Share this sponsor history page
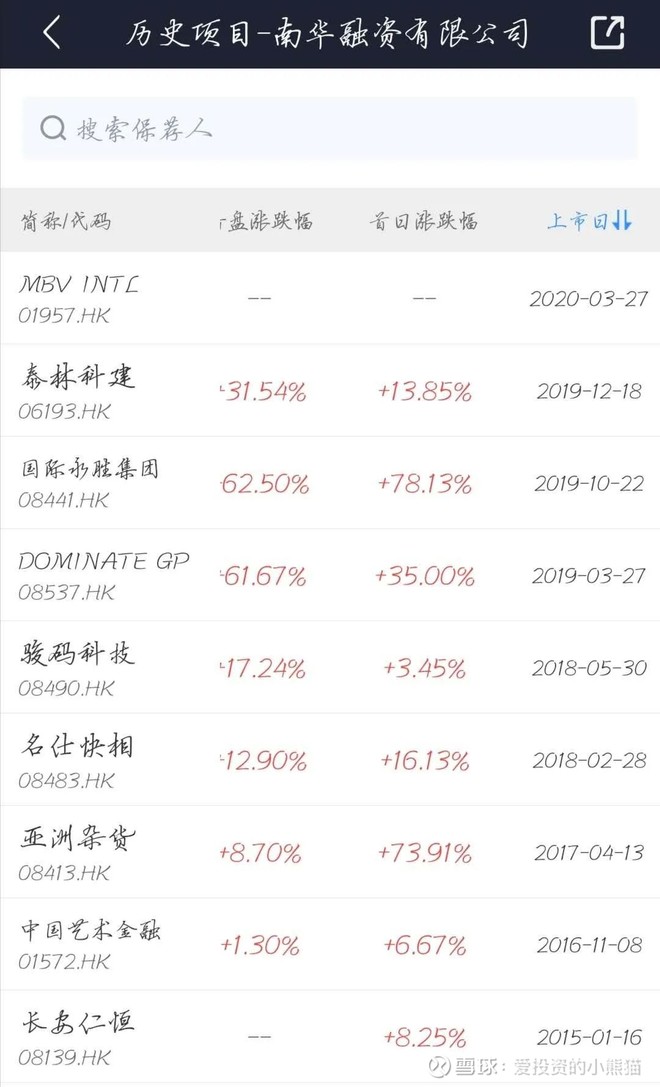 coord(607,33)
